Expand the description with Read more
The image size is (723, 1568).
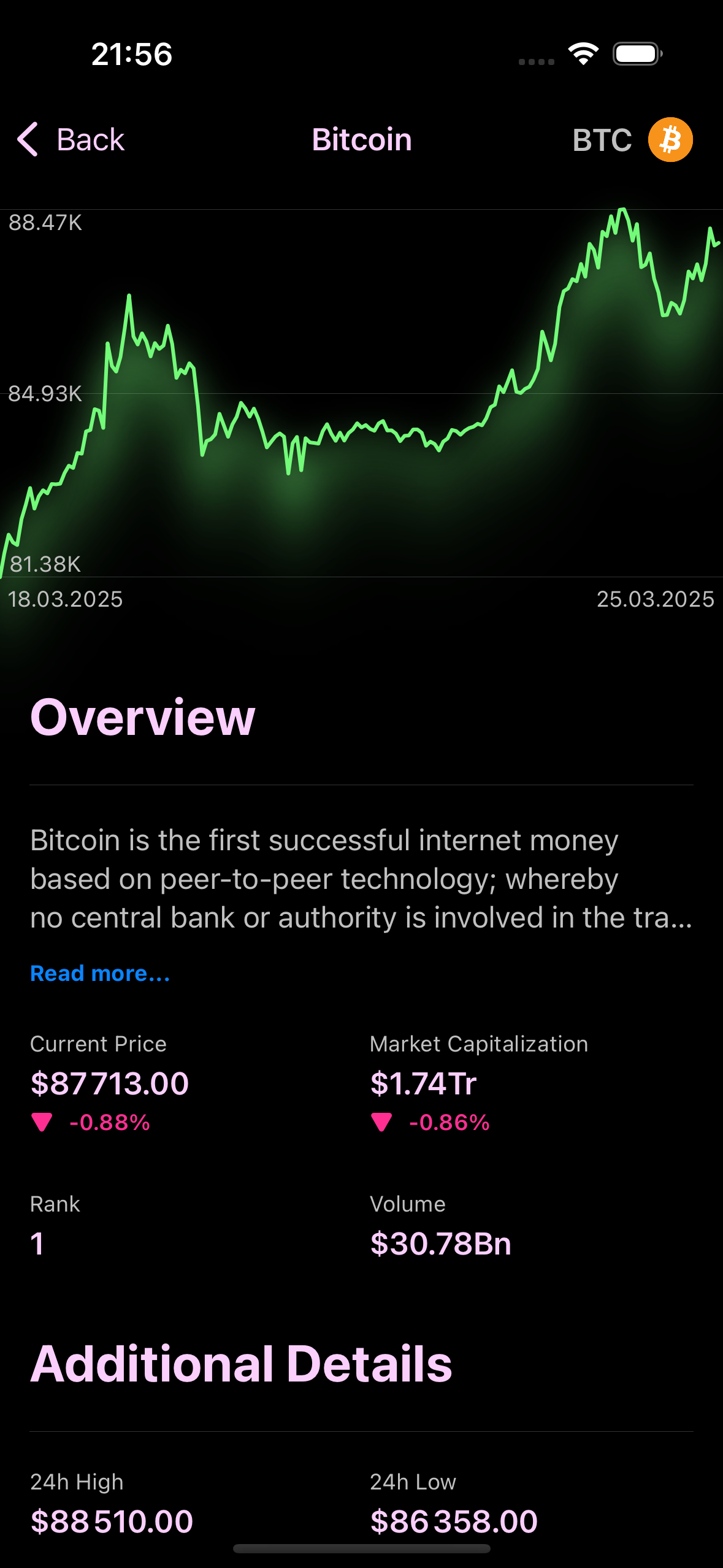[x=100, y=974]
